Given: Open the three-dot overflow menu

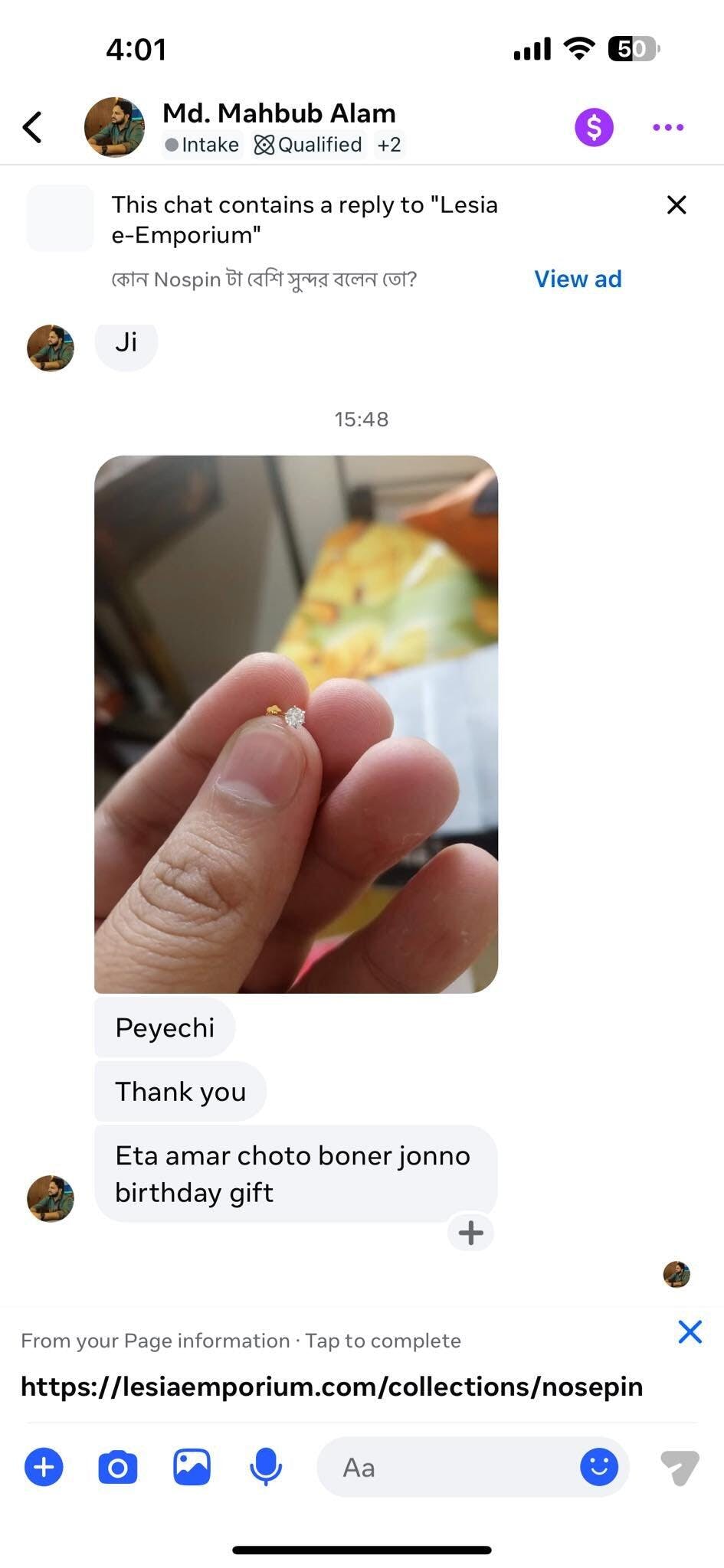Looking at the screenshot, I should click(667, 127).
